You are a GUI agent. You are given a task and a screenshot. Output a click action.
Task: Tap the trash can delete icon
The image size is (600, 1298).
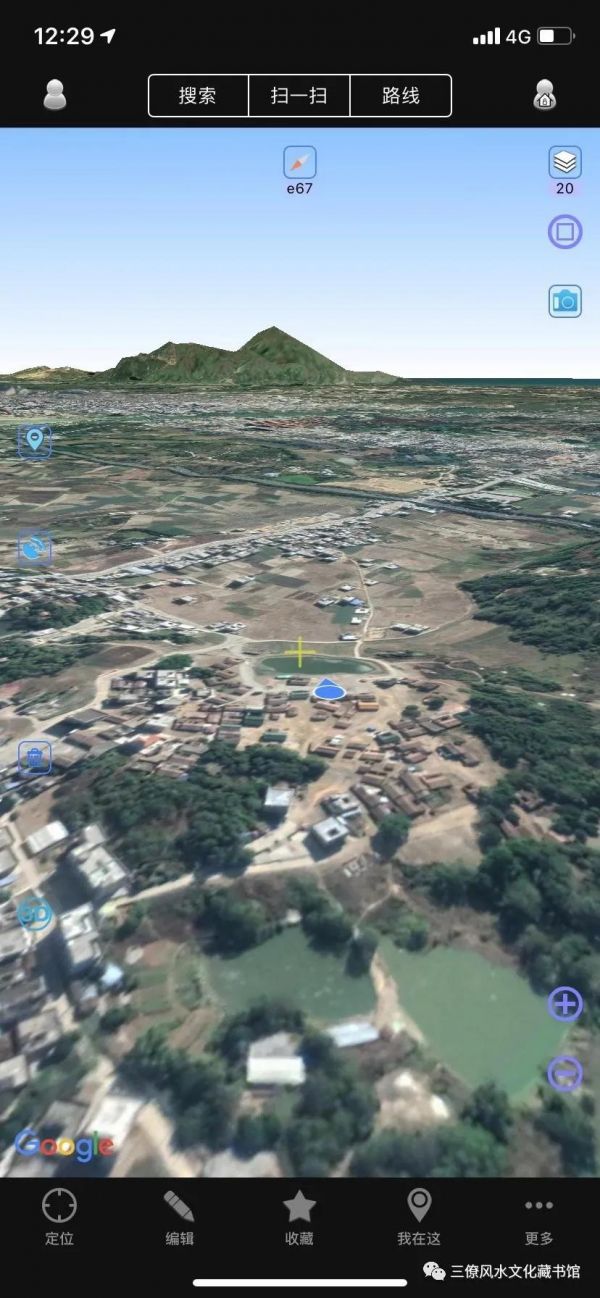coord(35,757)
